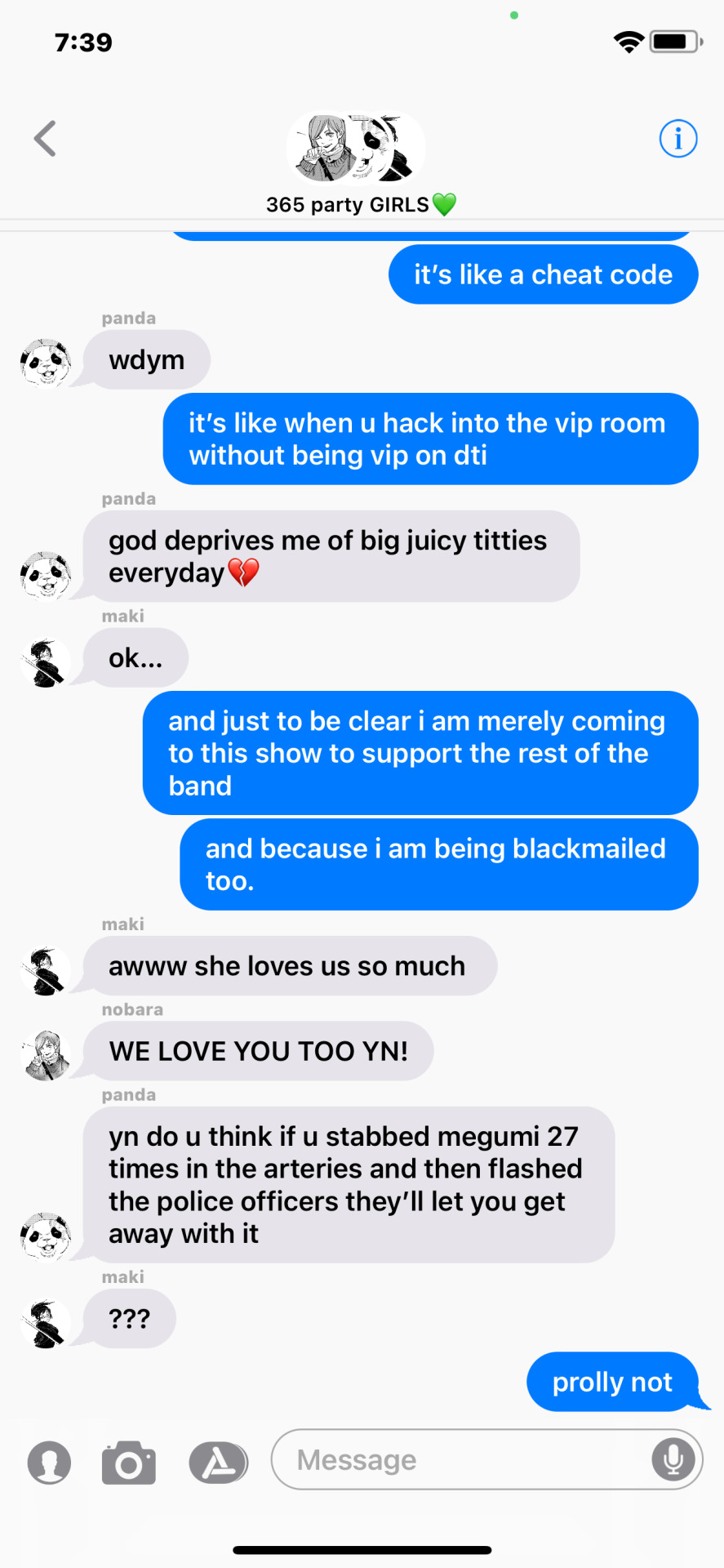The image size is (724, 1568).
Task: Tap the contact icon beside the camera
Action: (49, 1462)
